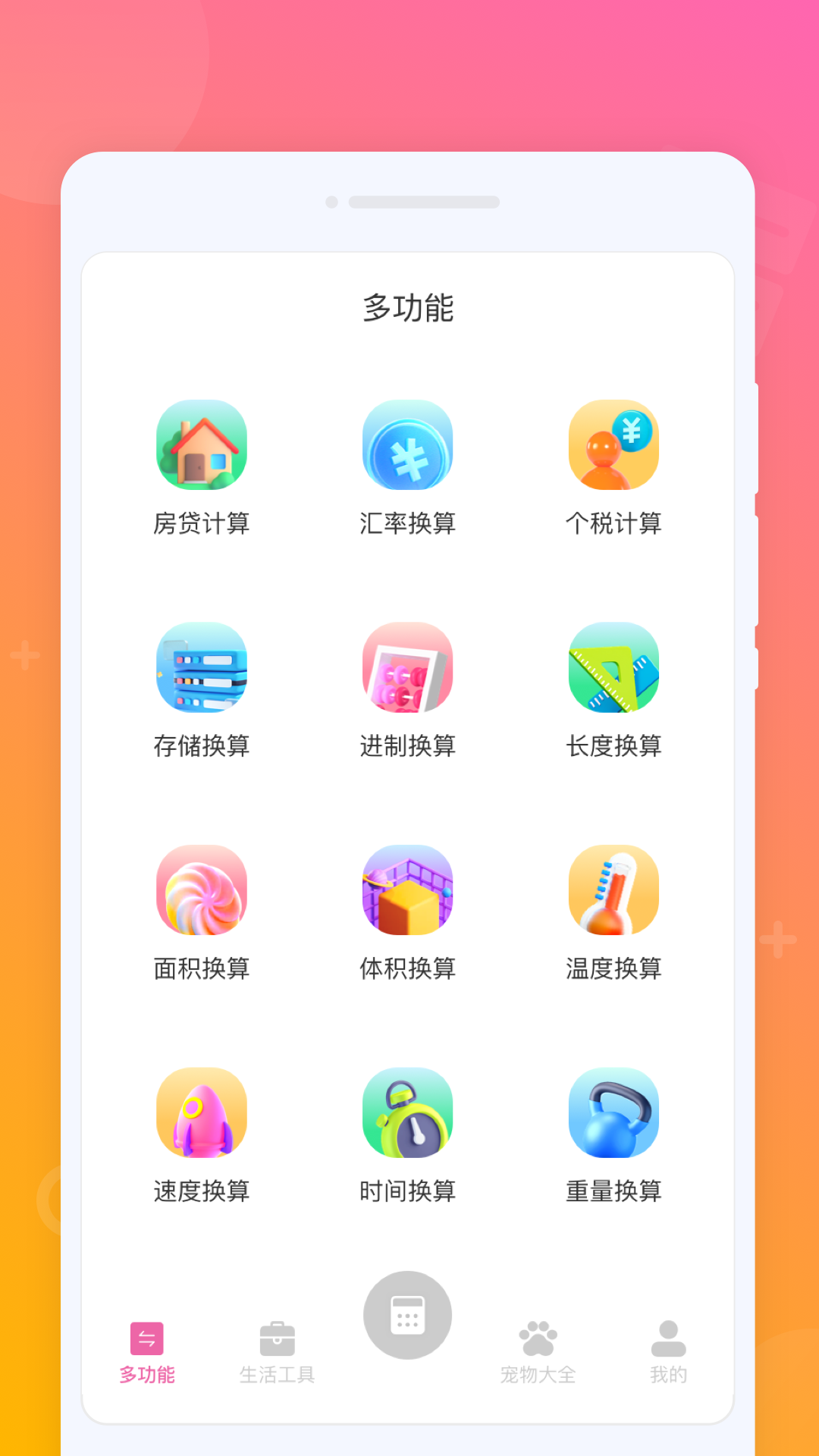Open the 房贷计算 mortgage calculator icon

[x=202, y=445]
